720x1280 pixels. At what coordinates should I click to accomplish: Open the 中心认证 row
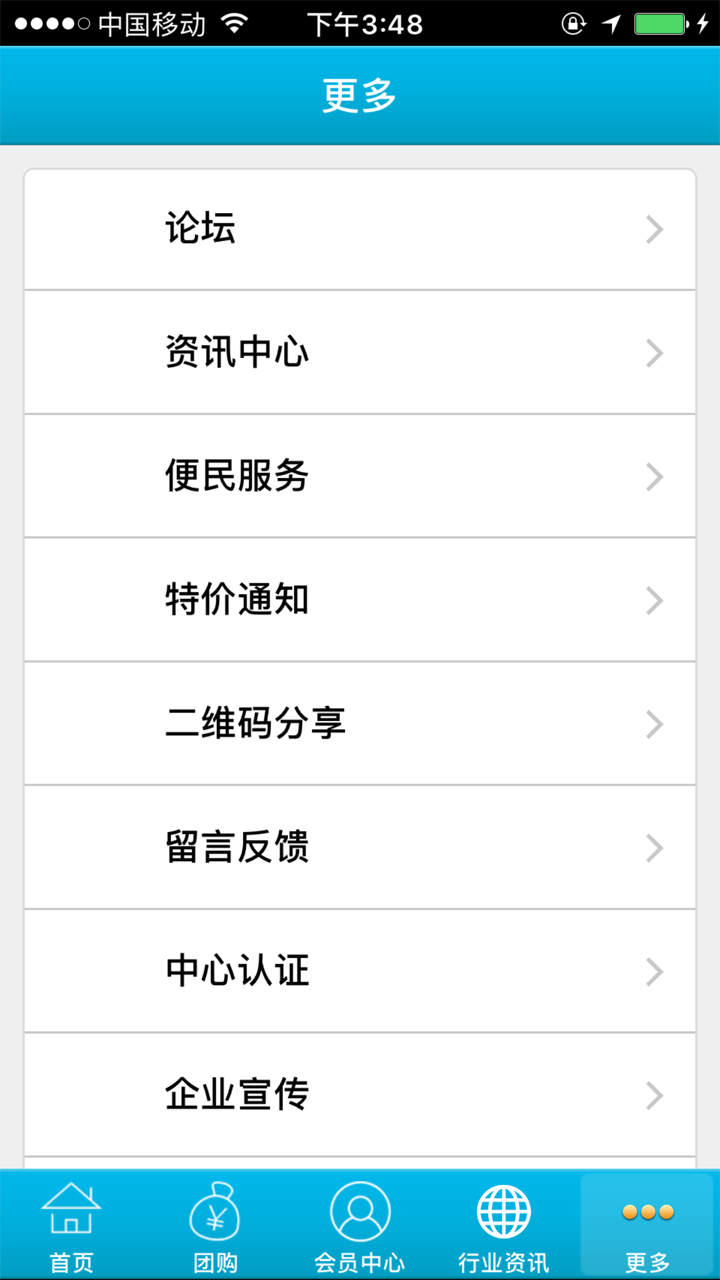tap(360, 971)
